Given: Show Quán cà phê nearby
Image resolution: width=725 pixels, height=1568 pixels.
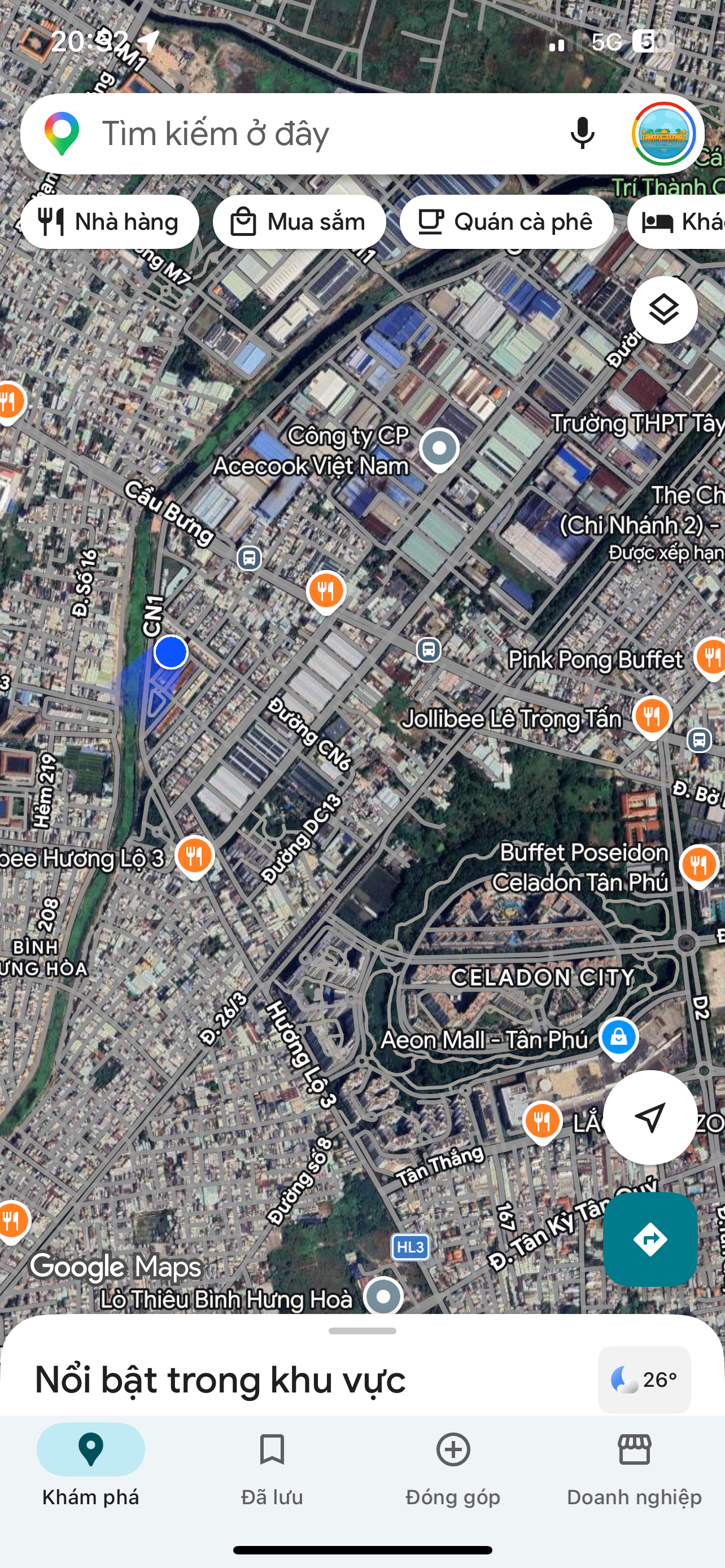Looking at the screenshot, I should pos(506,222).
